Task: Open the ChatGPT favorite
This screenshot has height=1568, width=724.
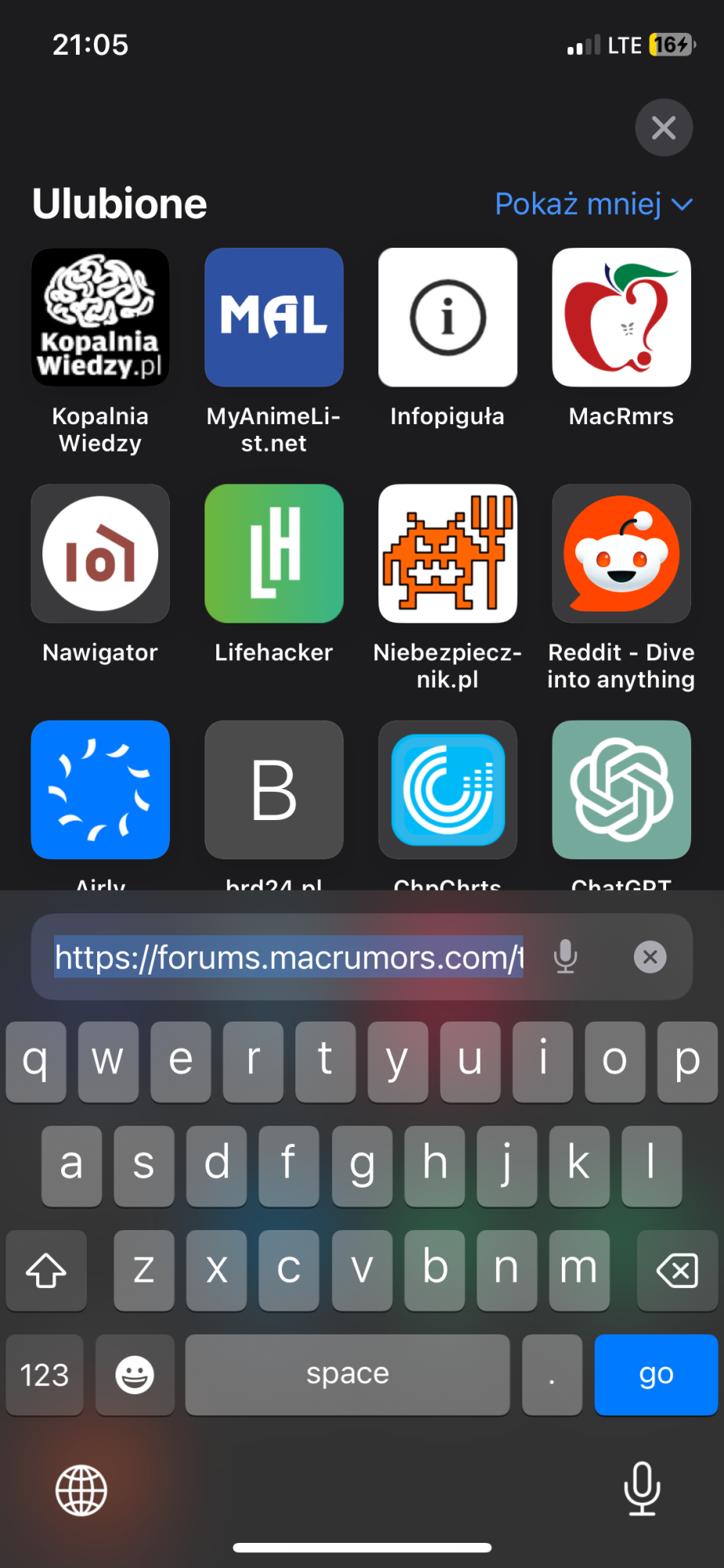Action: tap(621, 790)
